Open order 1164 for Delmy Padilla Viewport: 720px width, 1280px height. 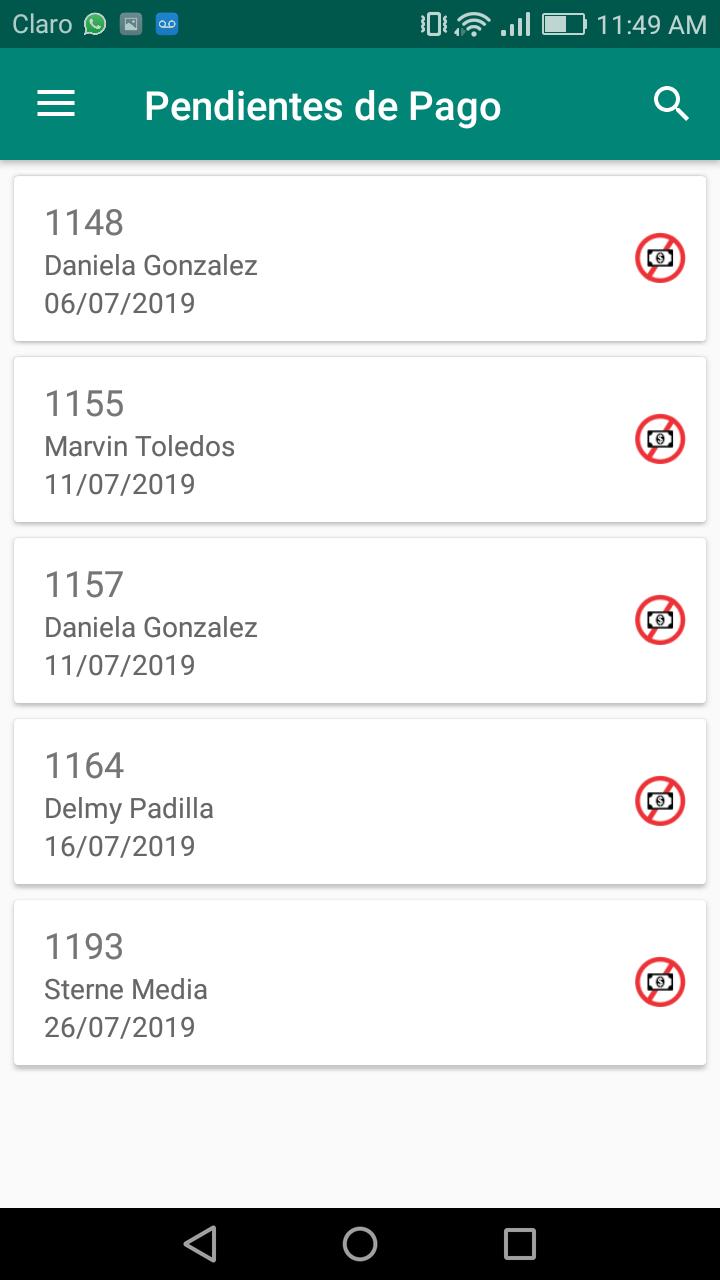coord(360,802)
